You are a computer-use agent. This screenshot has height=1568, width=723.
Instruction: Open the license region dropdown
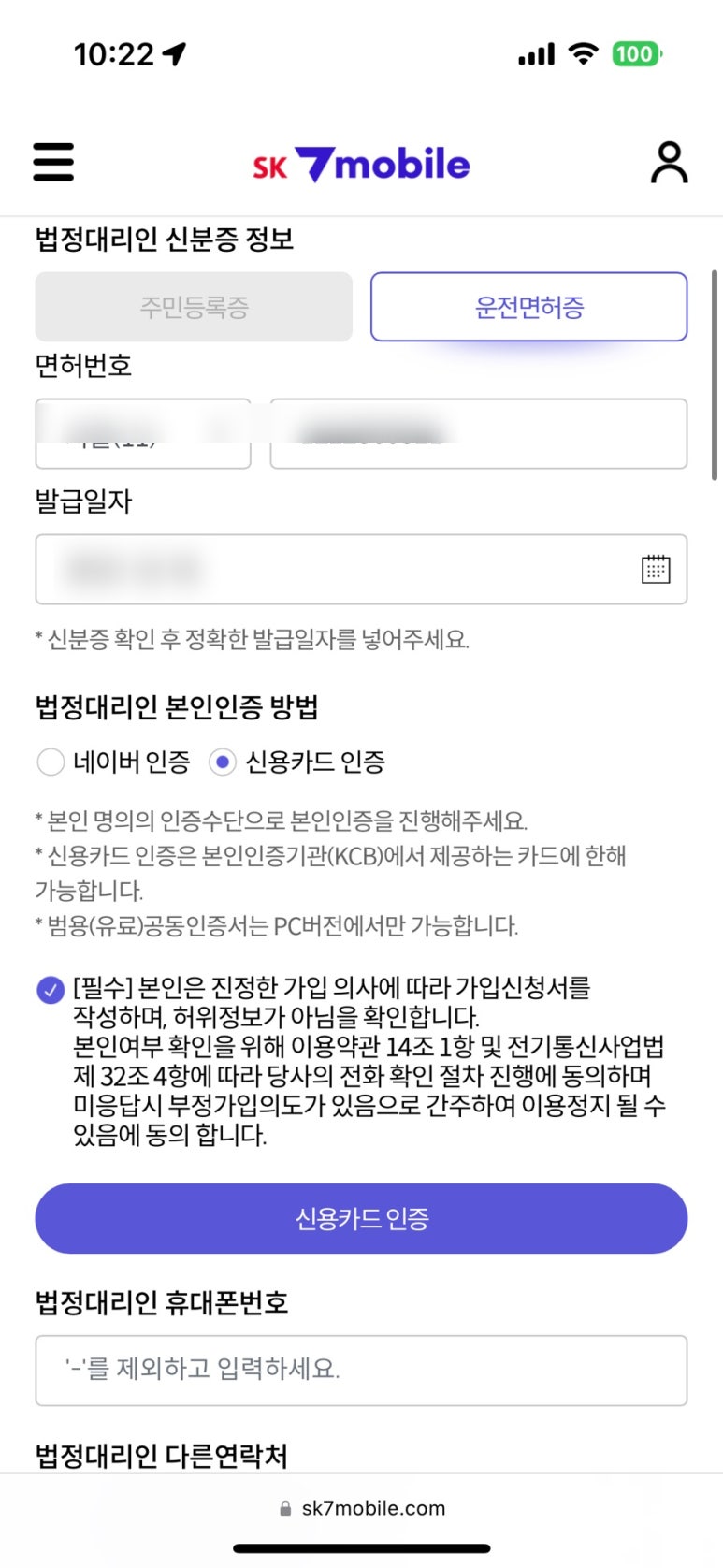pyautogui.click(x=143, y=434)
